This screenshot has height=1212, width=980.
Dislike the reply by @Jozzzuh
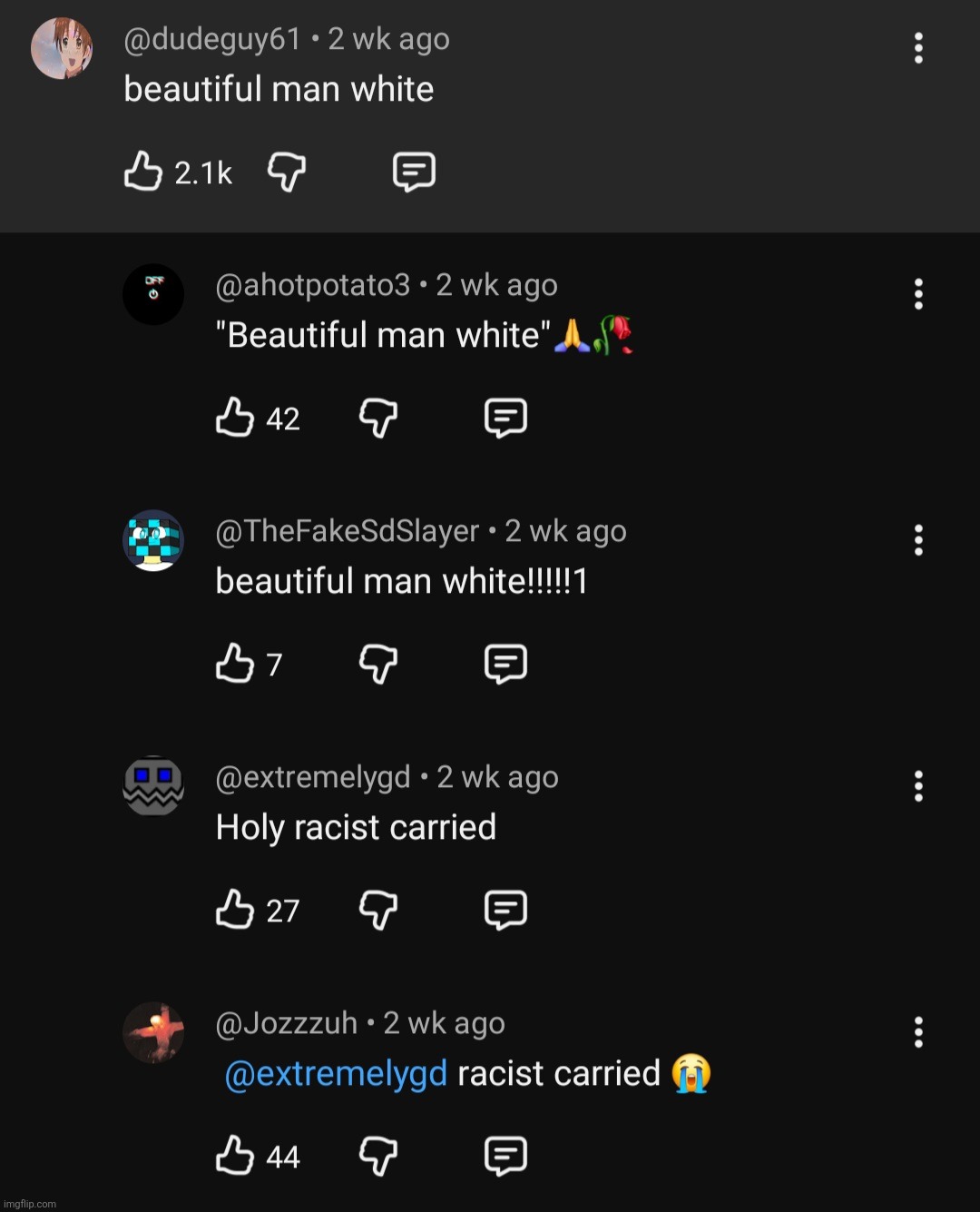coord(378,1156)
